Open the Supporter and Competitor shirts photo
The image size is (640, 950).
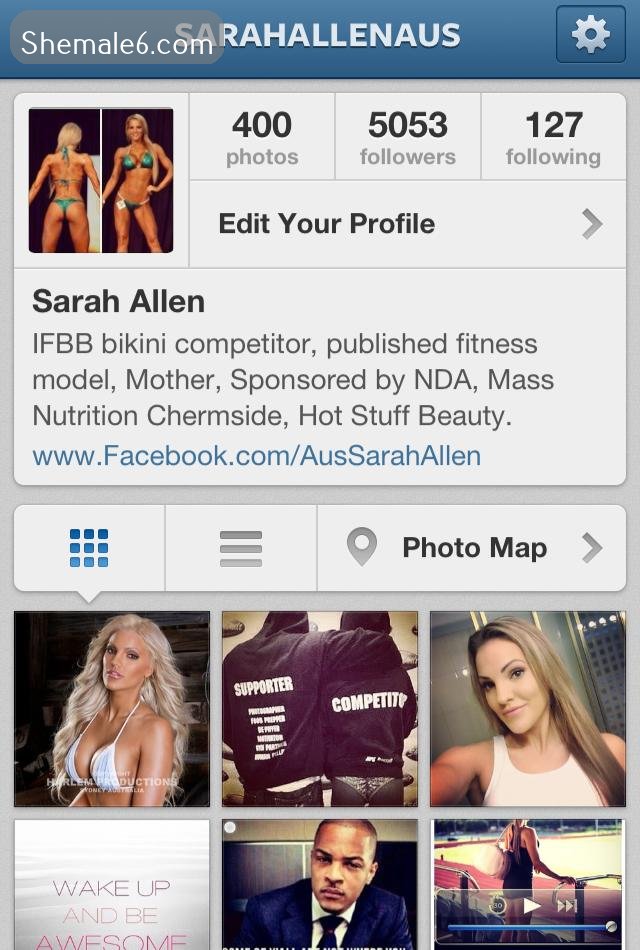click(x=320, y=709)
